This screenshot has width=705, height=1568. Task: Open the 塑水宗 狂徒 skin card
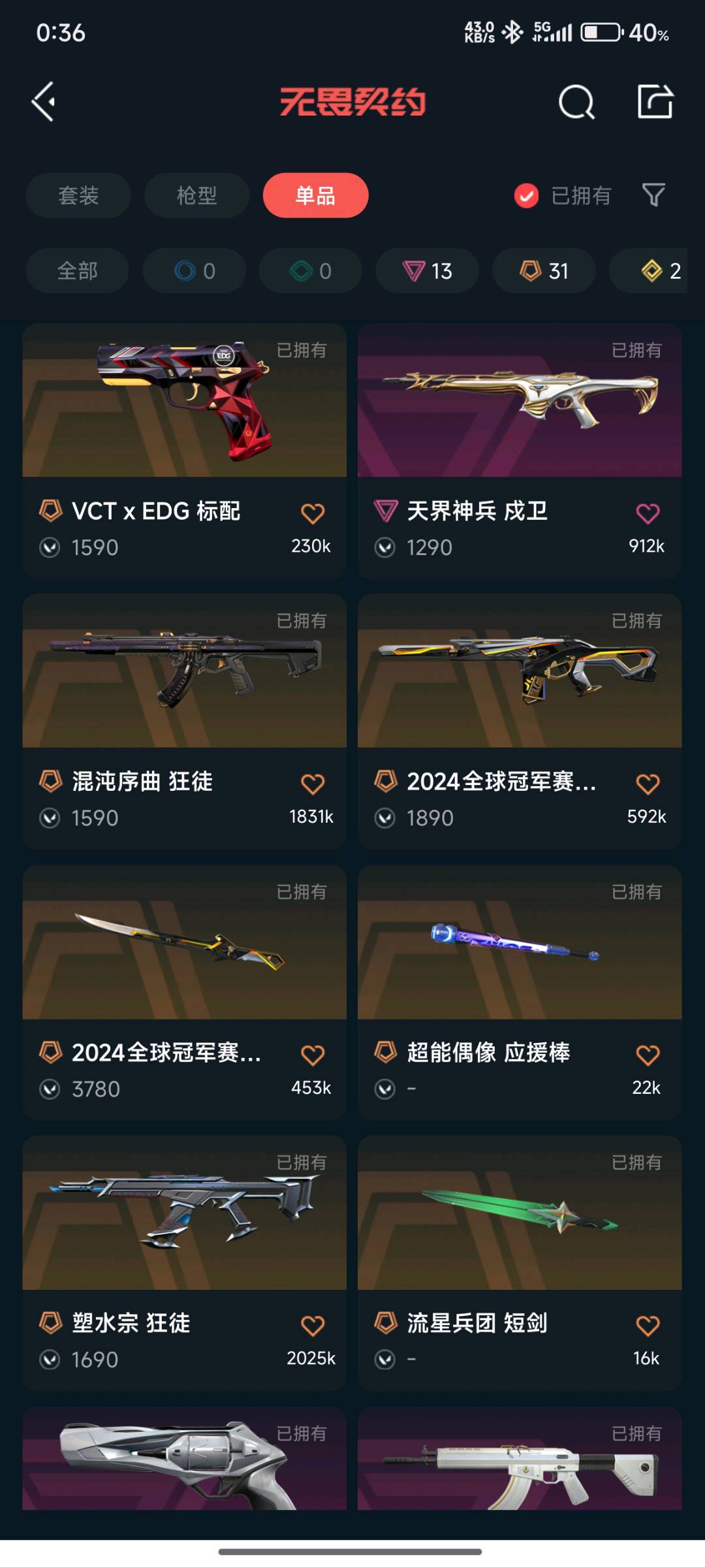tap(184, 1213)
